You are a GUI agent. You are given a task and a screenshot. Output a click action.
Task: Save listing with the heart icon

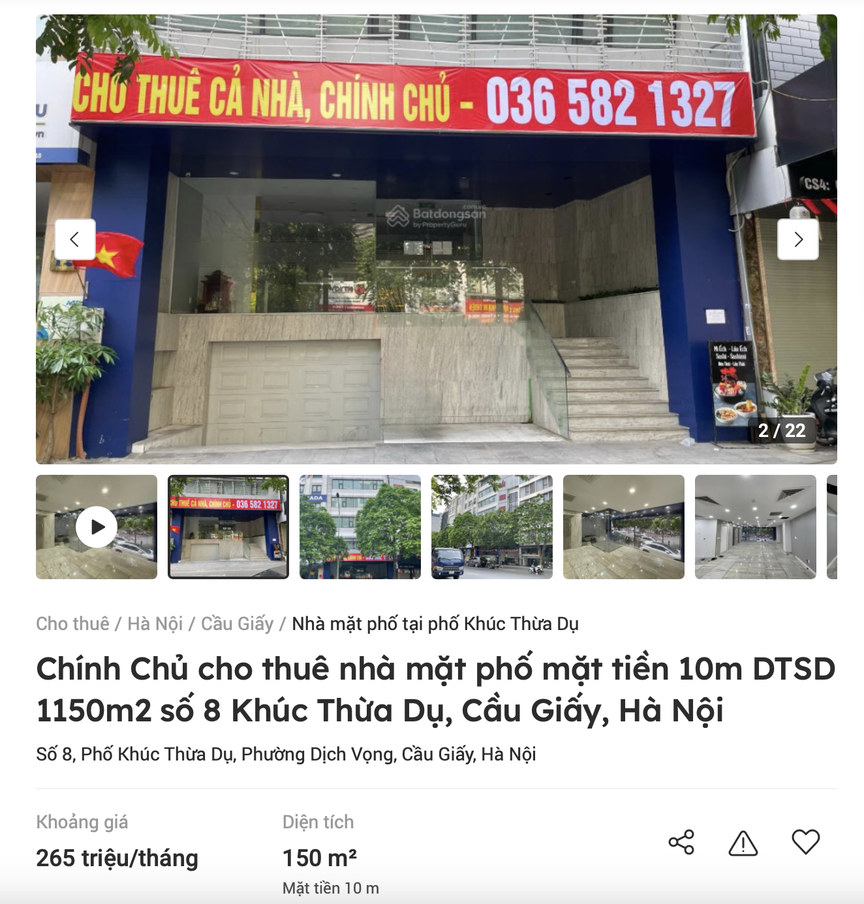tap(806, 842)
